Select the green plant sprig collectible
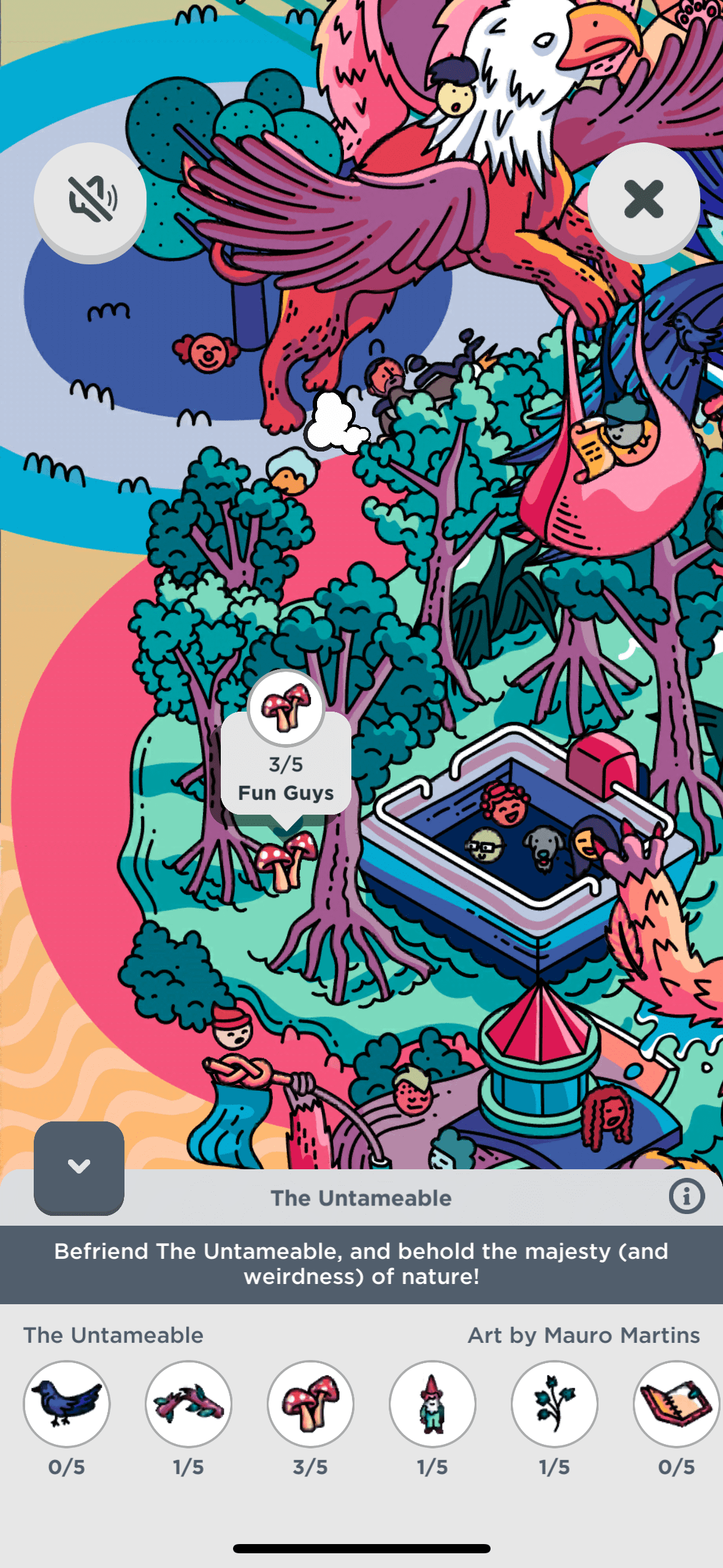Screen dimensions: 723x1568 [554, 1404]
